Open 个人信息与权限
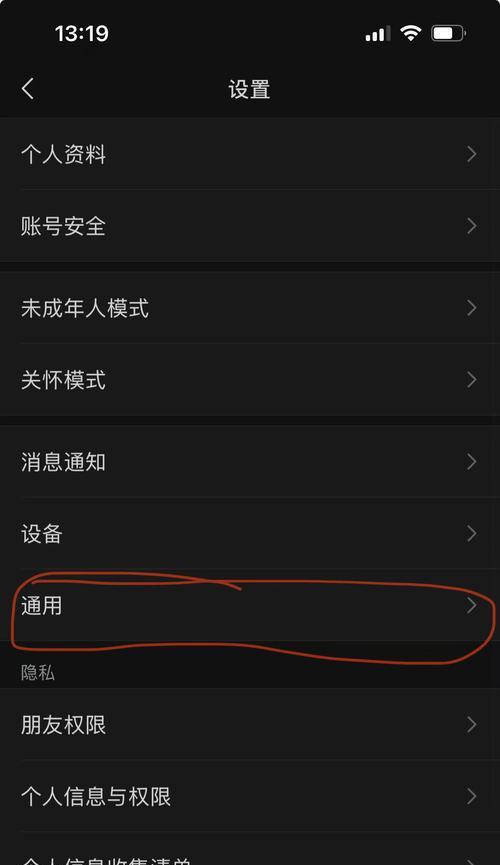Screen dimensions: 500x865 [x=250, y=796]
